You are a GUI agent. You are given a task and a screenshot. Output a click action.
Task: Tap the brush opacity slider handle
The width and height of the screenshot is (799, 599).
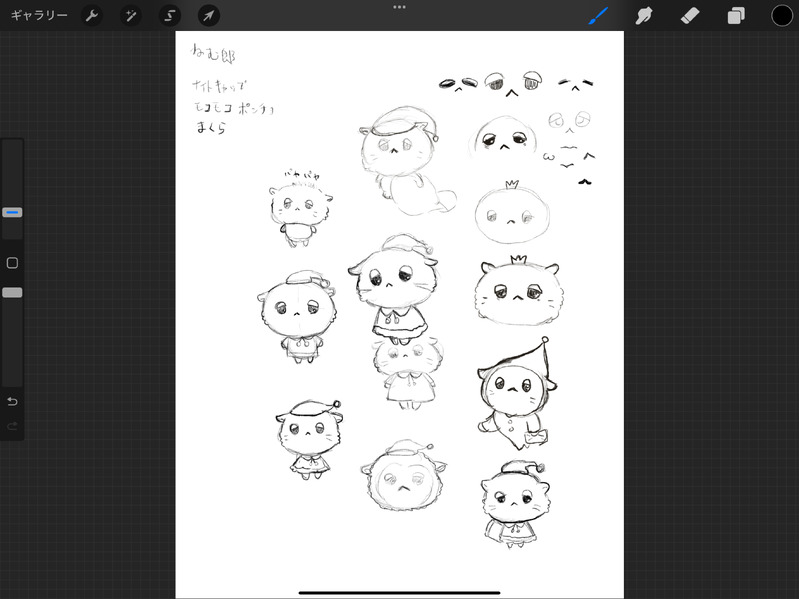tap(12, 293)
